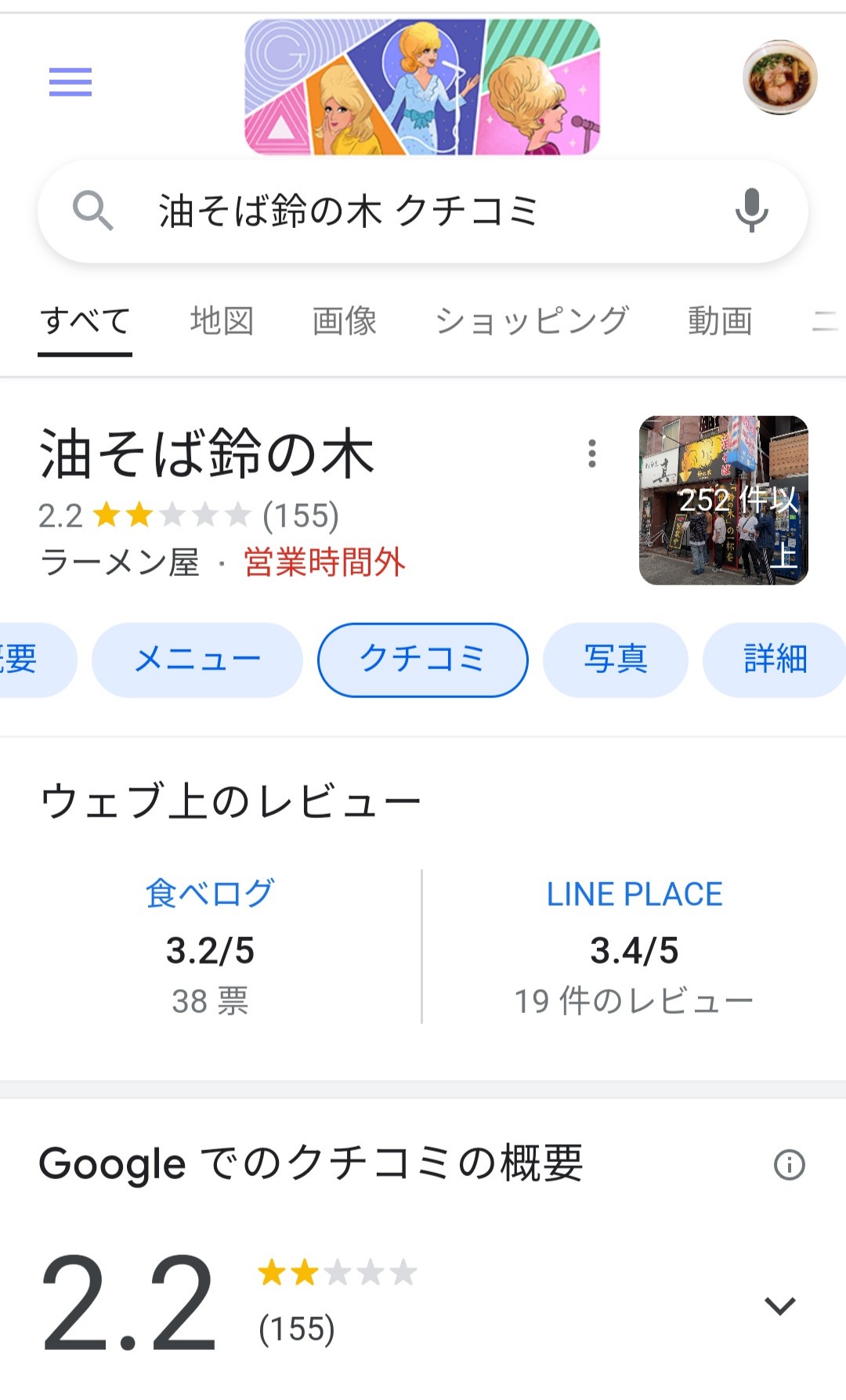Show info about Google クチコミの概要
This screenshot has width=846, height=1400.
[x=789, y=1165]
